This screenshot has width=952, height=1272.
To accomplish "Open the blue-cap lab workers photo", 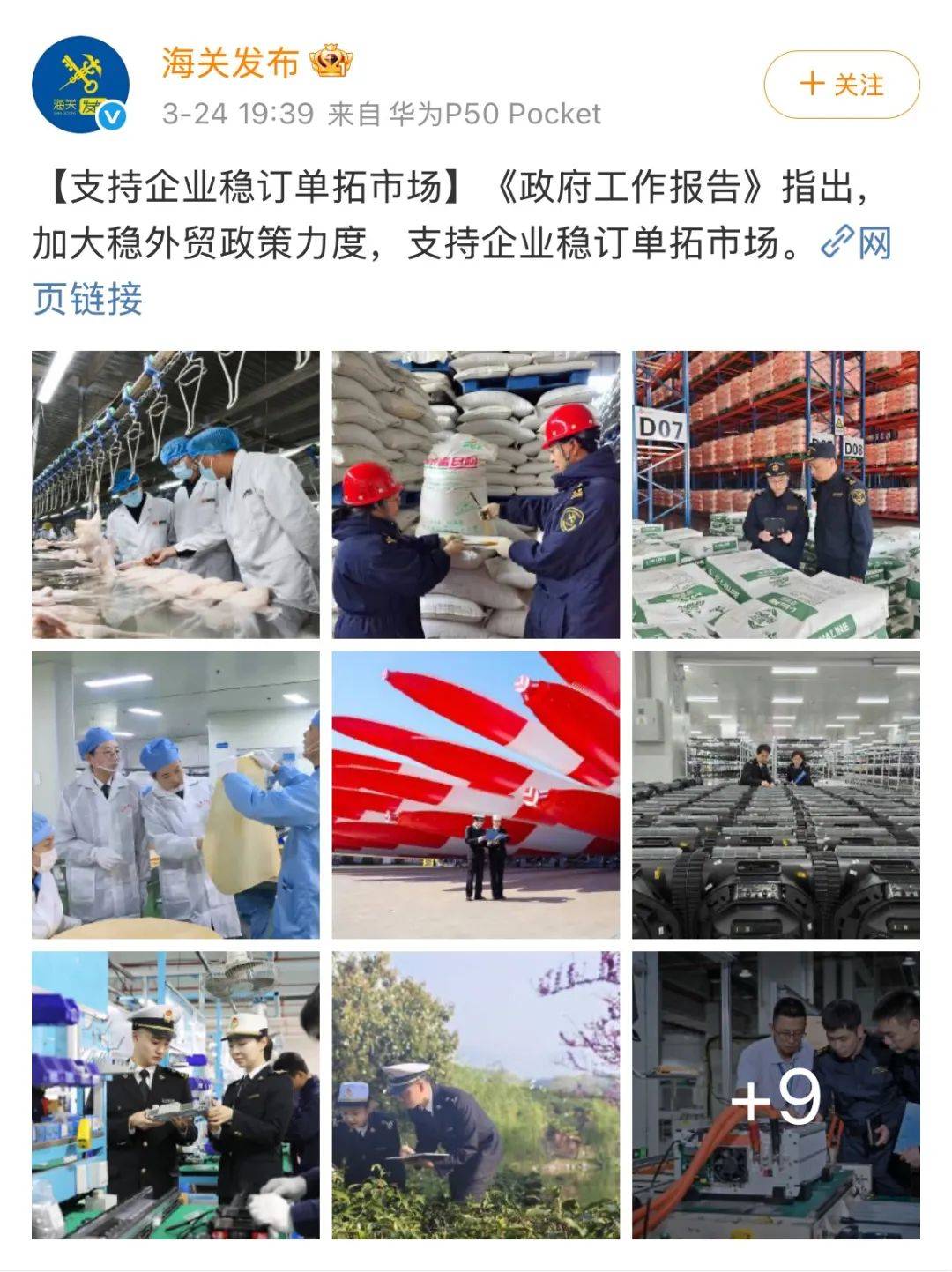I will tap(175, 795).
